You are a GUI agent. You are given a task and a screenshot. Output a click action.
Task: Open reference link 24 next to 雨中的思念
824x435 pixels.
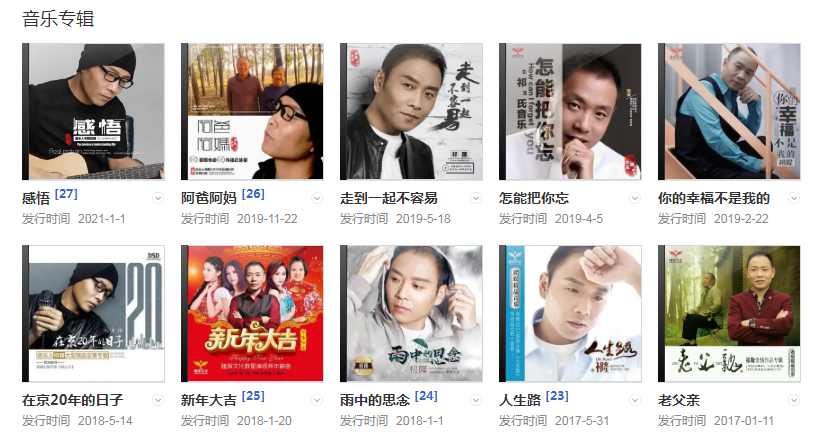tap(426, 396)
